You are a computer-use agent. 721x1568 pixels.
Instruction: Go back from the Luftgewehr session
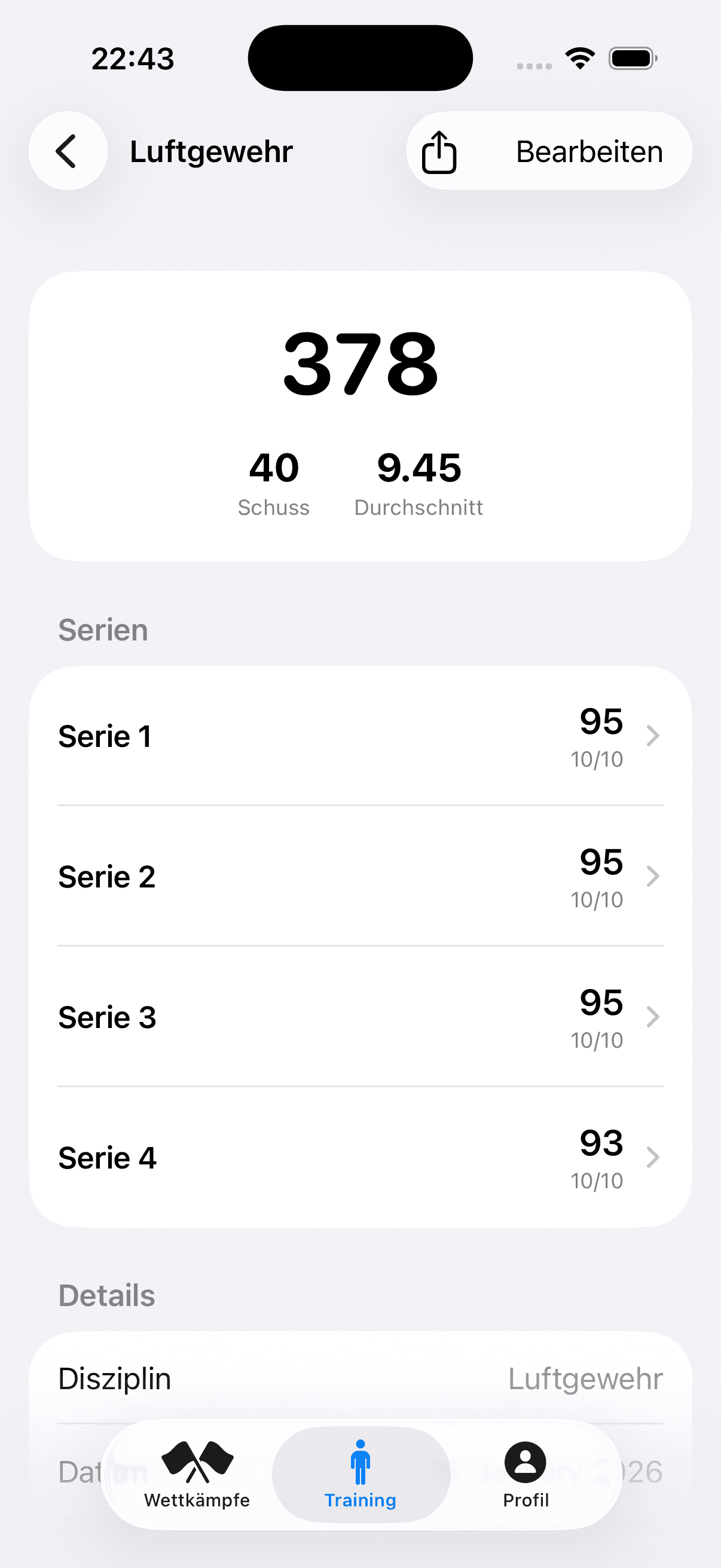click(68, 151)
